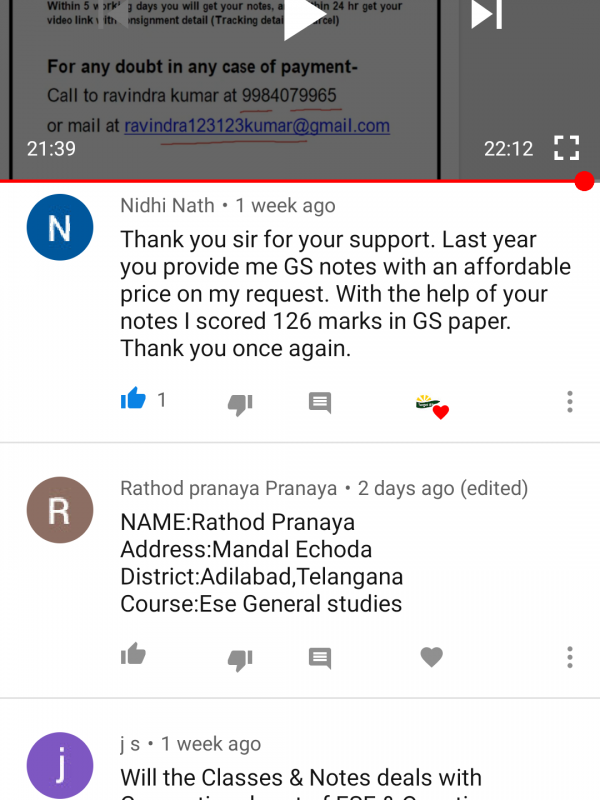Skip to the next video

tap(486, 14)
